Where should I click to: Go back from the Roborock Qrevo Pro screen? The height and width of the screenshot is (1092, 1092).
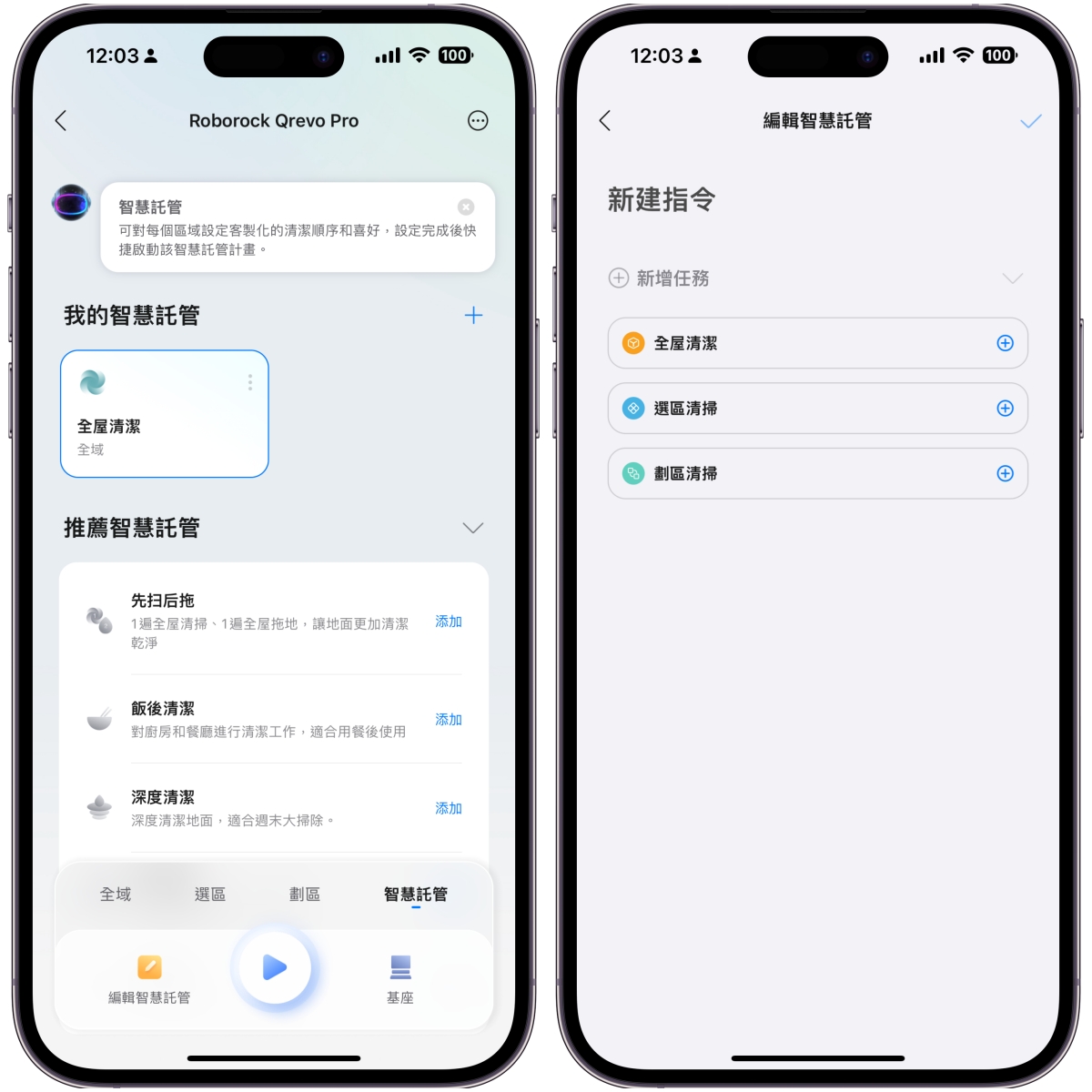point(61,121)
